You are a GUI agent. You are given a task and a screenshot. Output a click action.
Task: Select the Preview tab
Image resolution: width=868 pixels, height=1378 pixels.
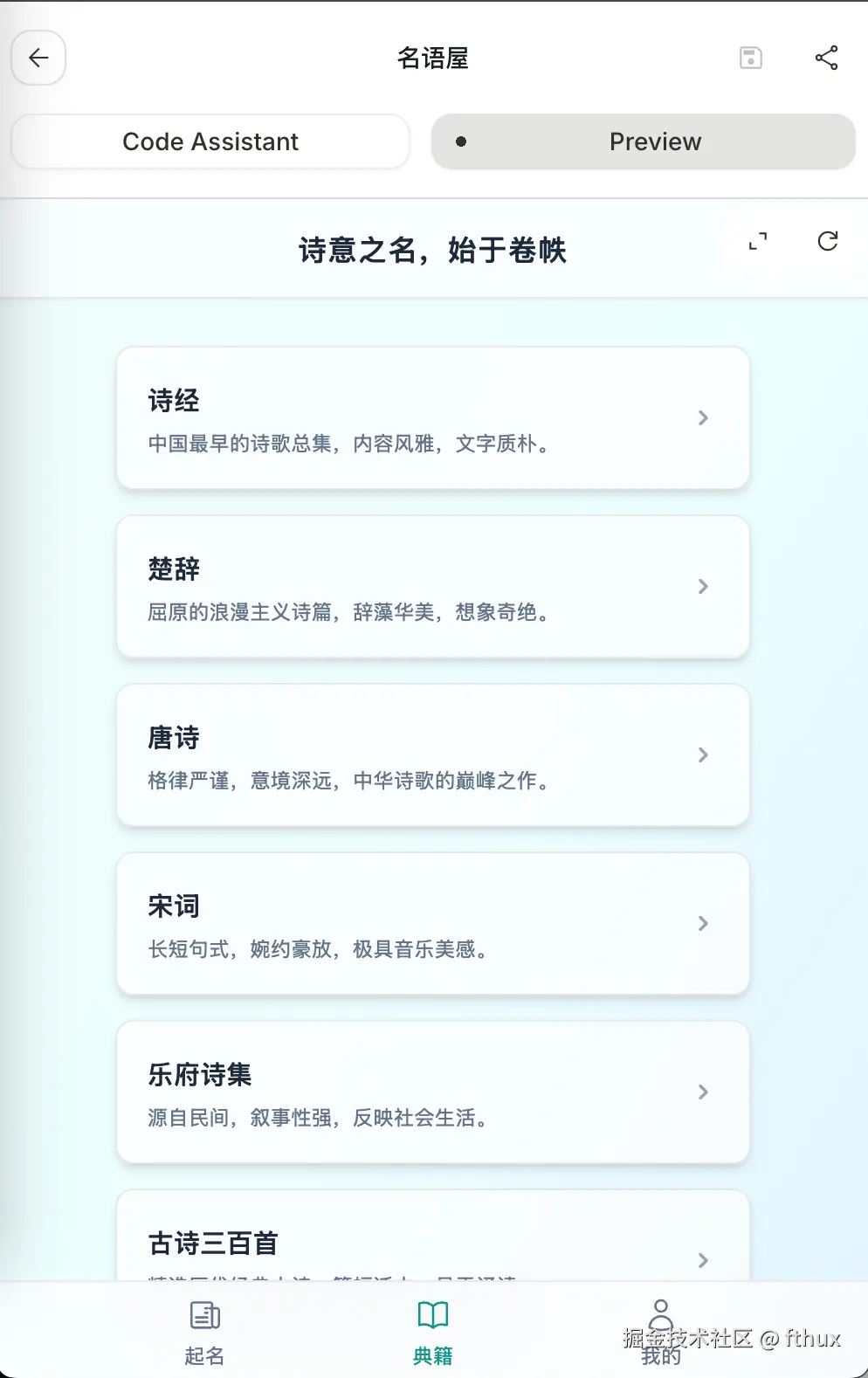(x=644, y=141)
